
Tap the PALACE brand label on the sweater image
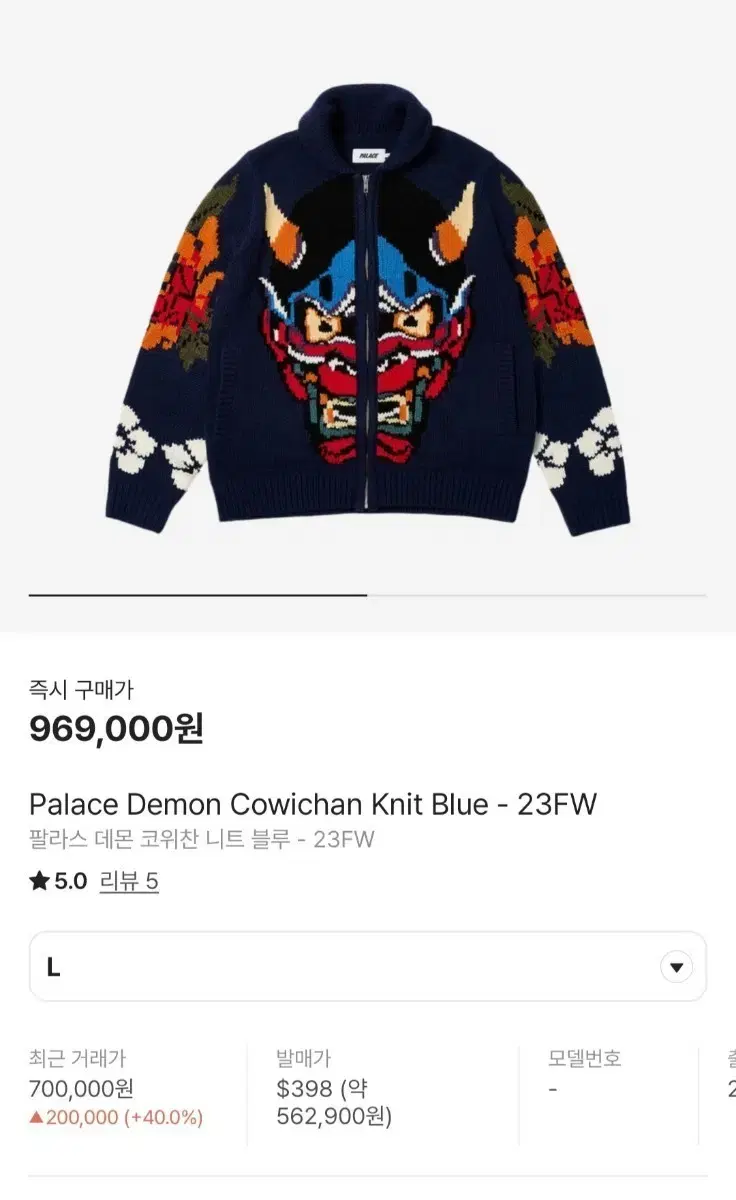[x=371, y=156]
